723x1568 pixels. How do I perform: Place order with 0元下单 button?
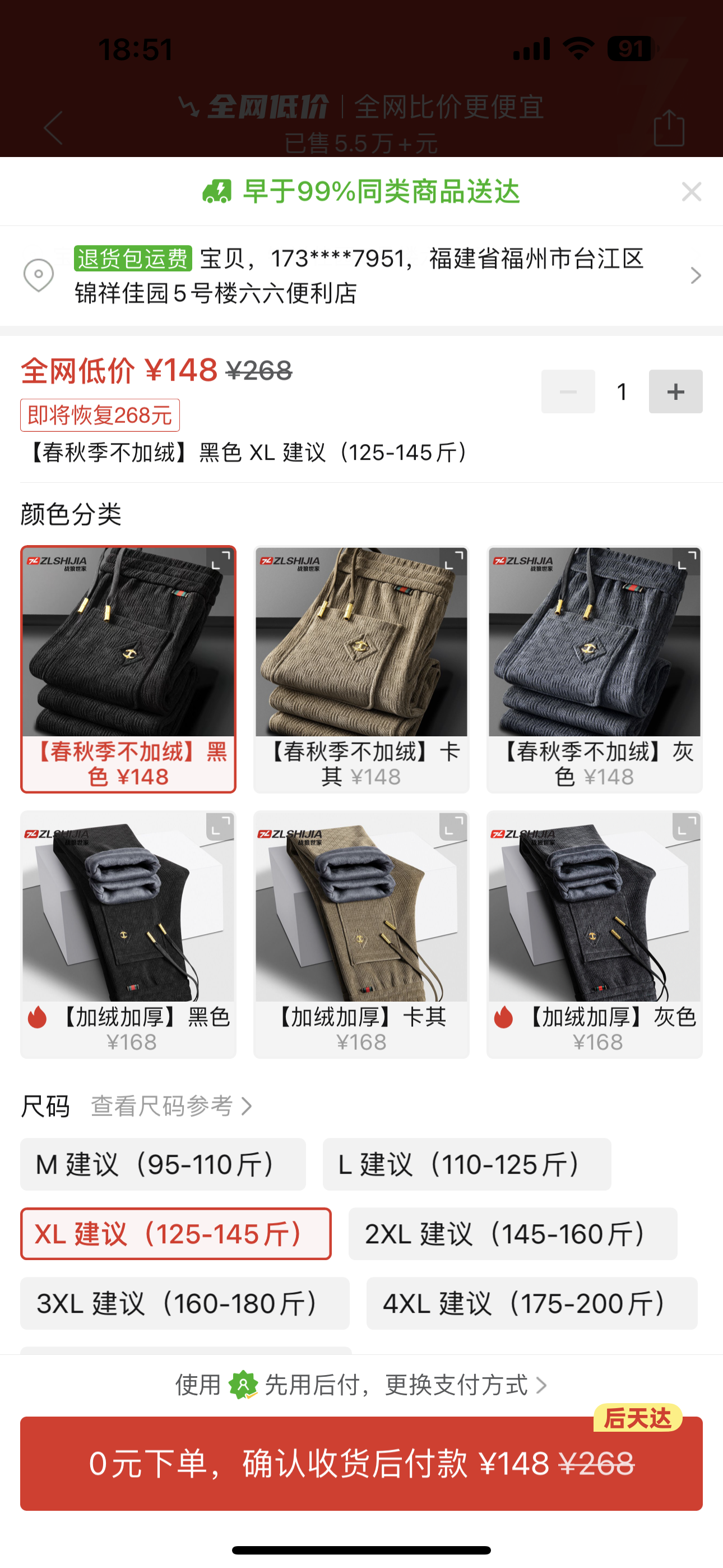[361, 1463]
